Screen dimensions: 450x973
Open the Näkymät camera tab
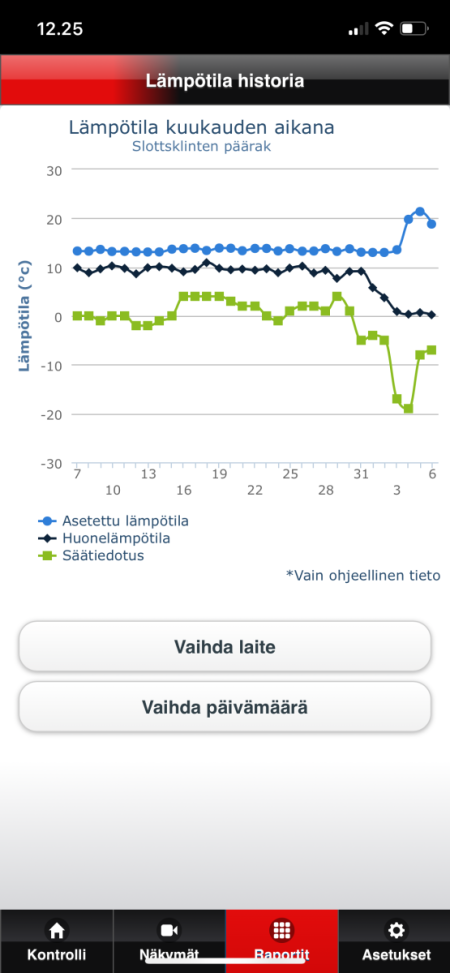169,941
